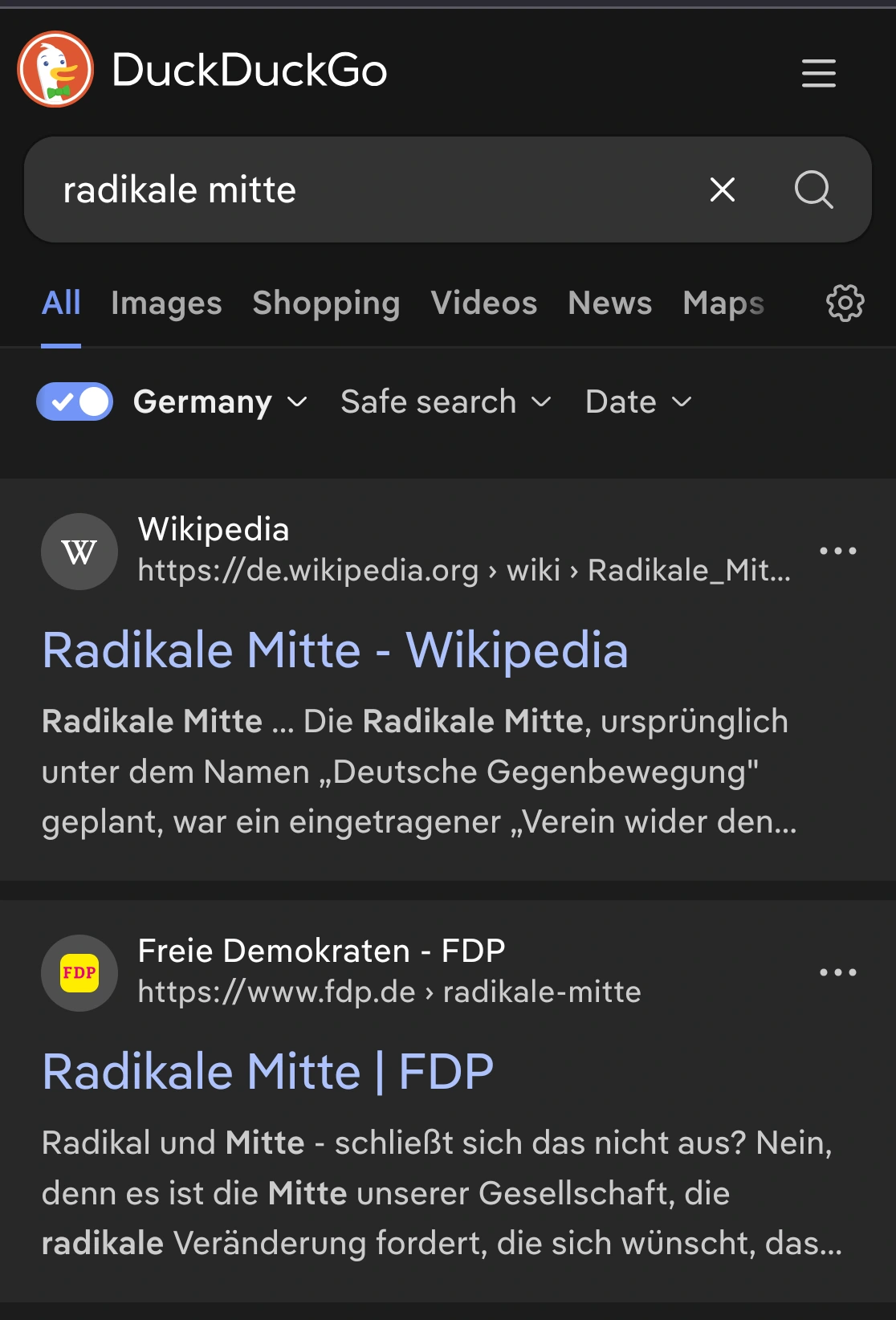
Task: Open search settings gear
Action: pyautogui.click(x=845, y=304)
